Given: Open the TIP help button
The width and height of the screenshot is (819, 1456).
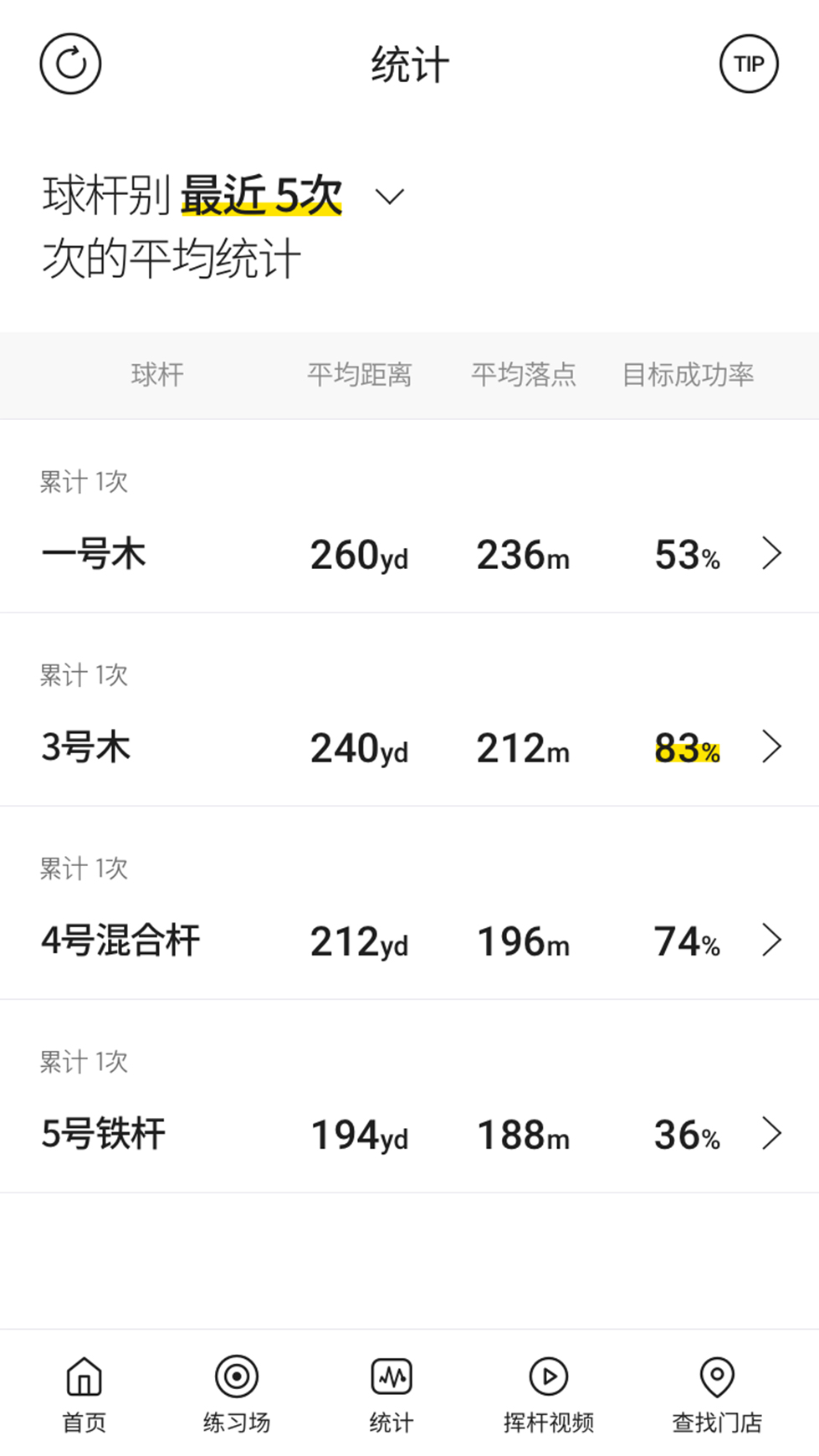Looking at the screenshot, I should (749, 64).
